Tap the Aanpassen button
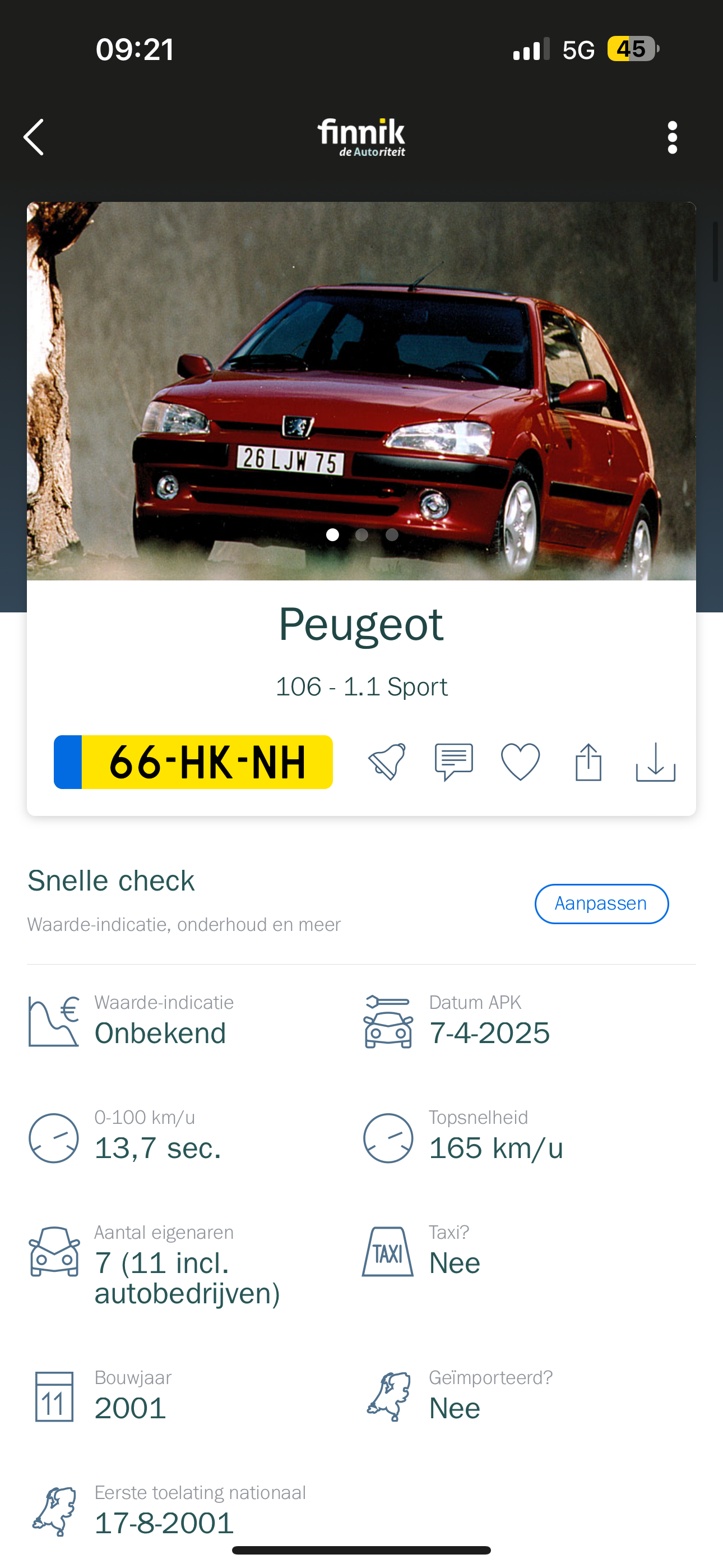Screen dimensions: 723x1568 (601, 903)
